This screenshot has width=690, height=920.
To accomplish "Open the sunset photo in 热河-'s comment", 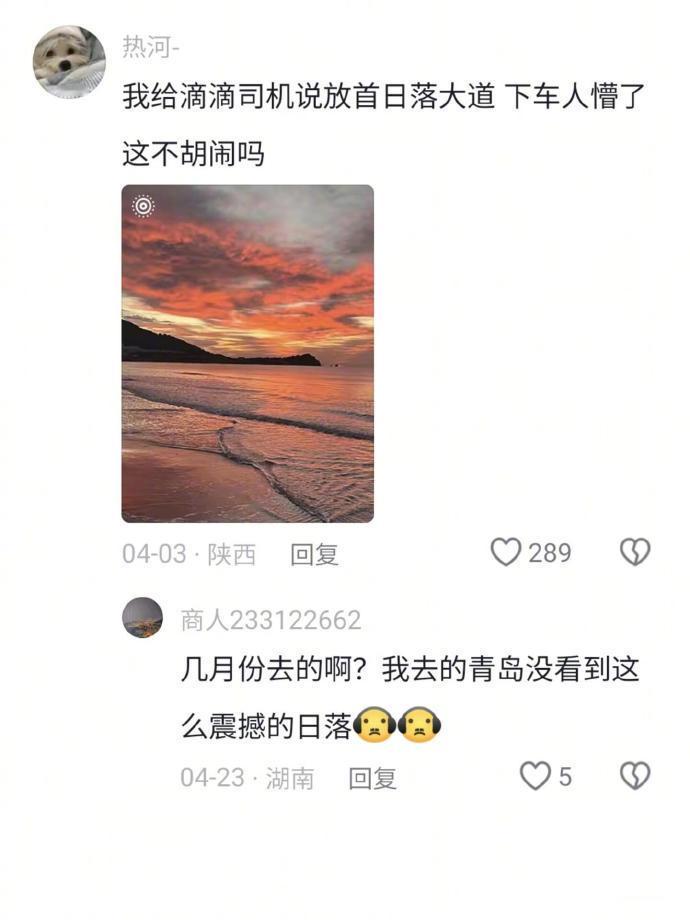I will pyautogui.click(x=247, y=353).
